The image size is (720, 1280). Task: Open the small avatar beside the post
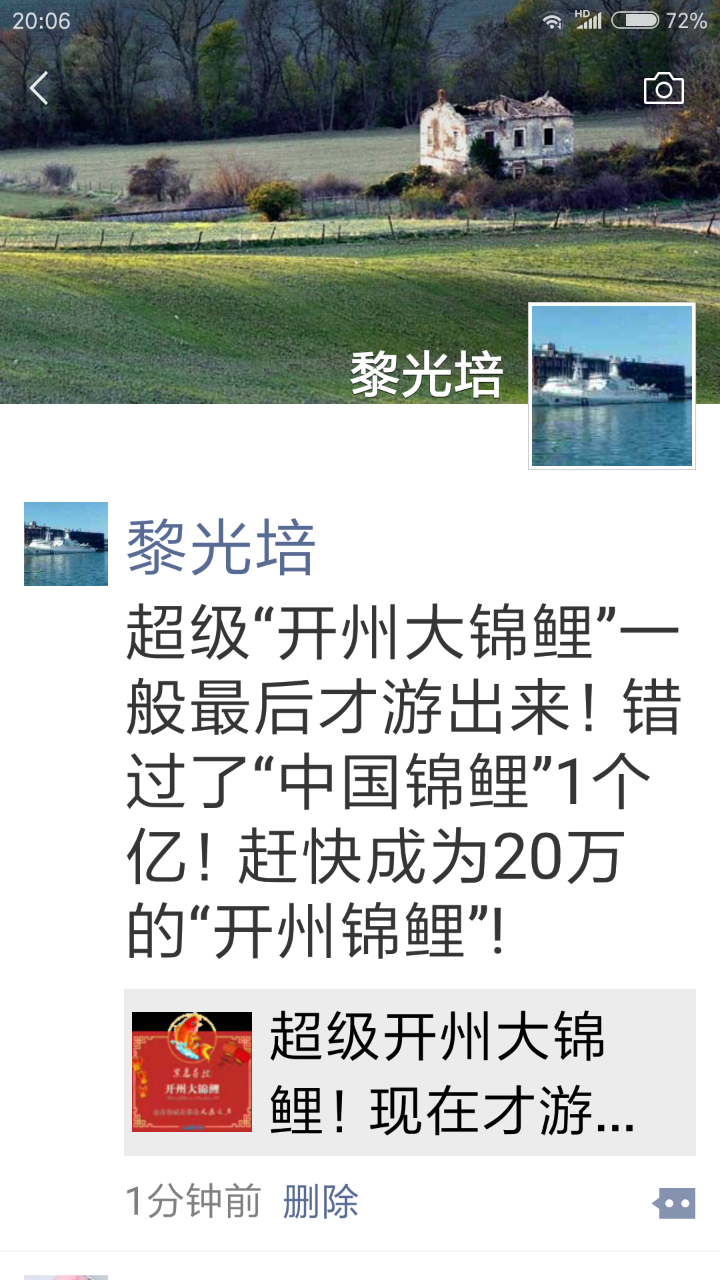pyautogui.click(x=66, y=544)
